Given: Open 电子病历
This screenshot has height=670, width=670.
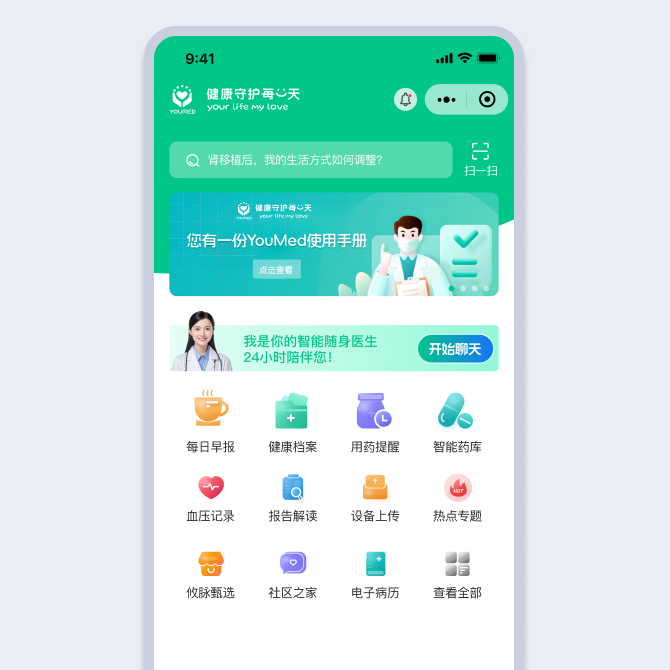Looking at the screenshot, I should tap(374, 574).
